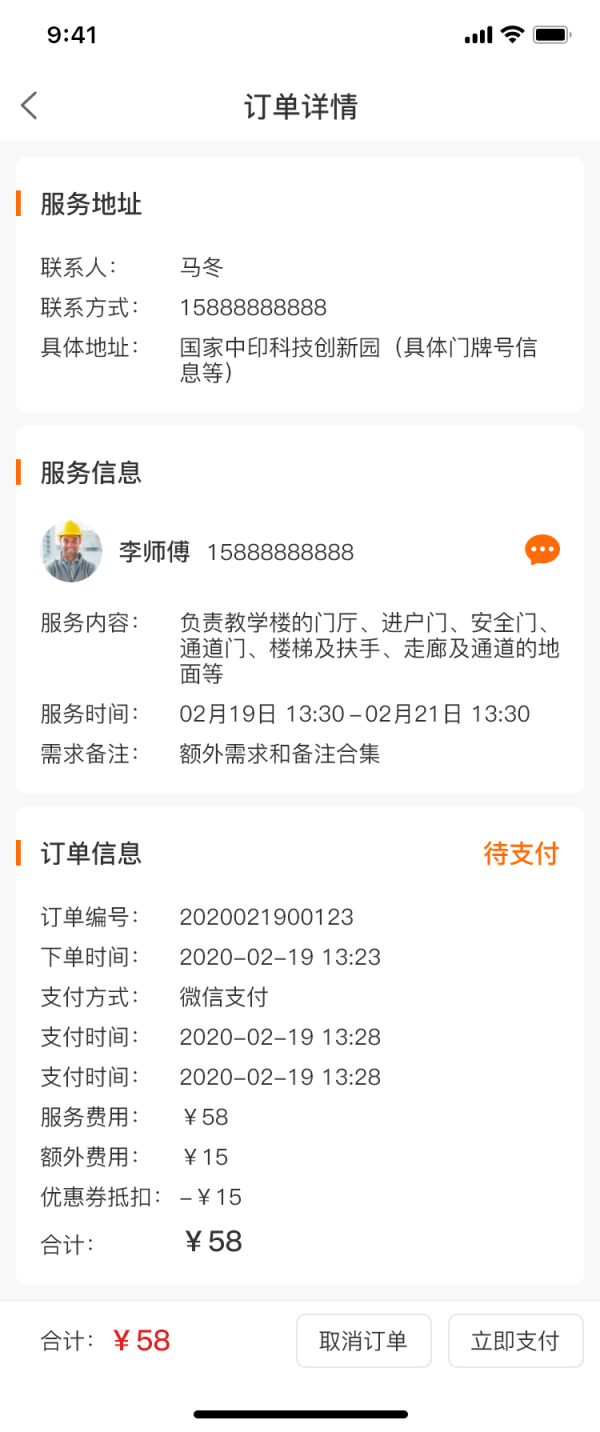This screenshot has width=600, height=1432.
Task: Pay now with 立即支付
Action: (515, 1341)
